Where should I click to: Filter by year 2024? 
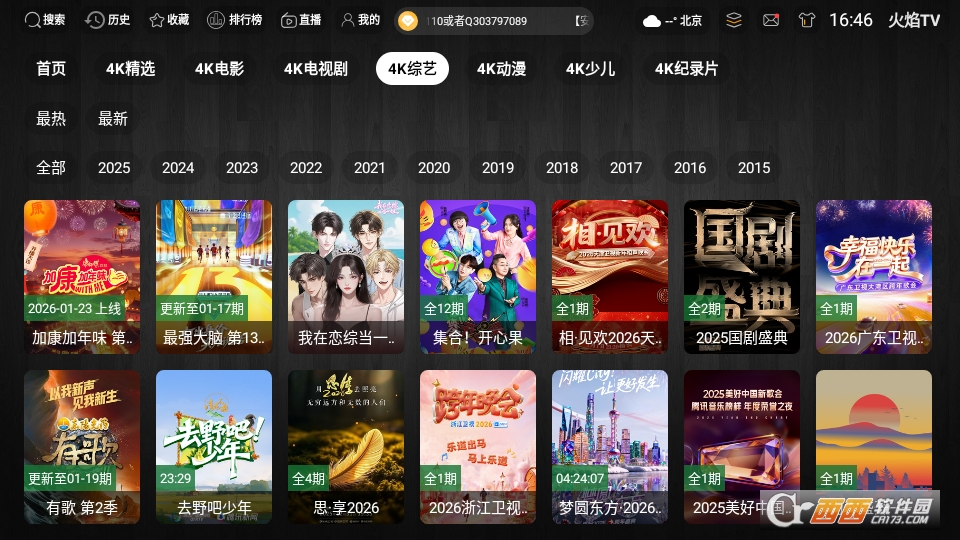coord(178,167)
